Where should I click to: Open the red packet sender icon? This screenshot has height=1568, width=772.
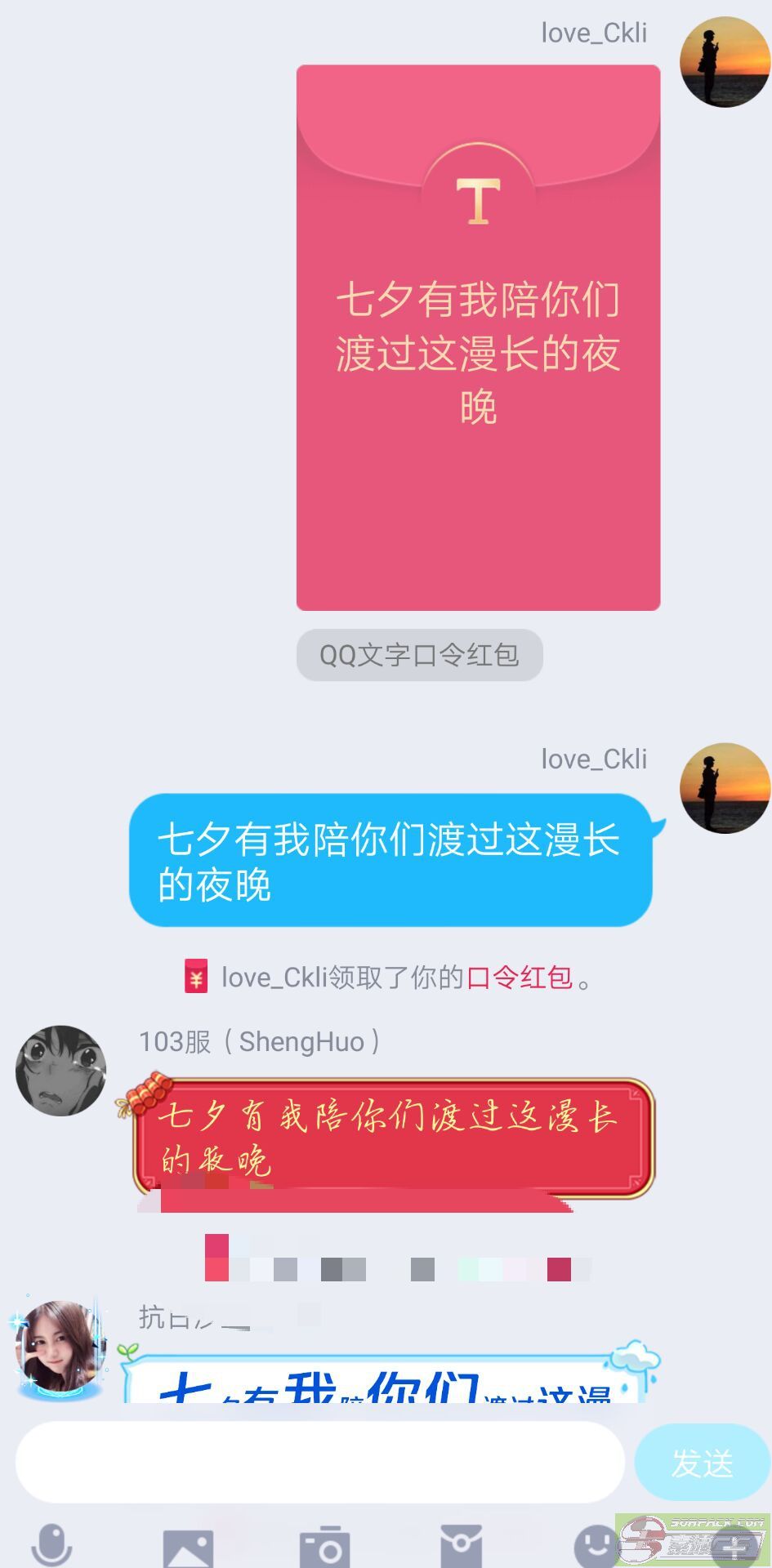[x=461, y=1545]
